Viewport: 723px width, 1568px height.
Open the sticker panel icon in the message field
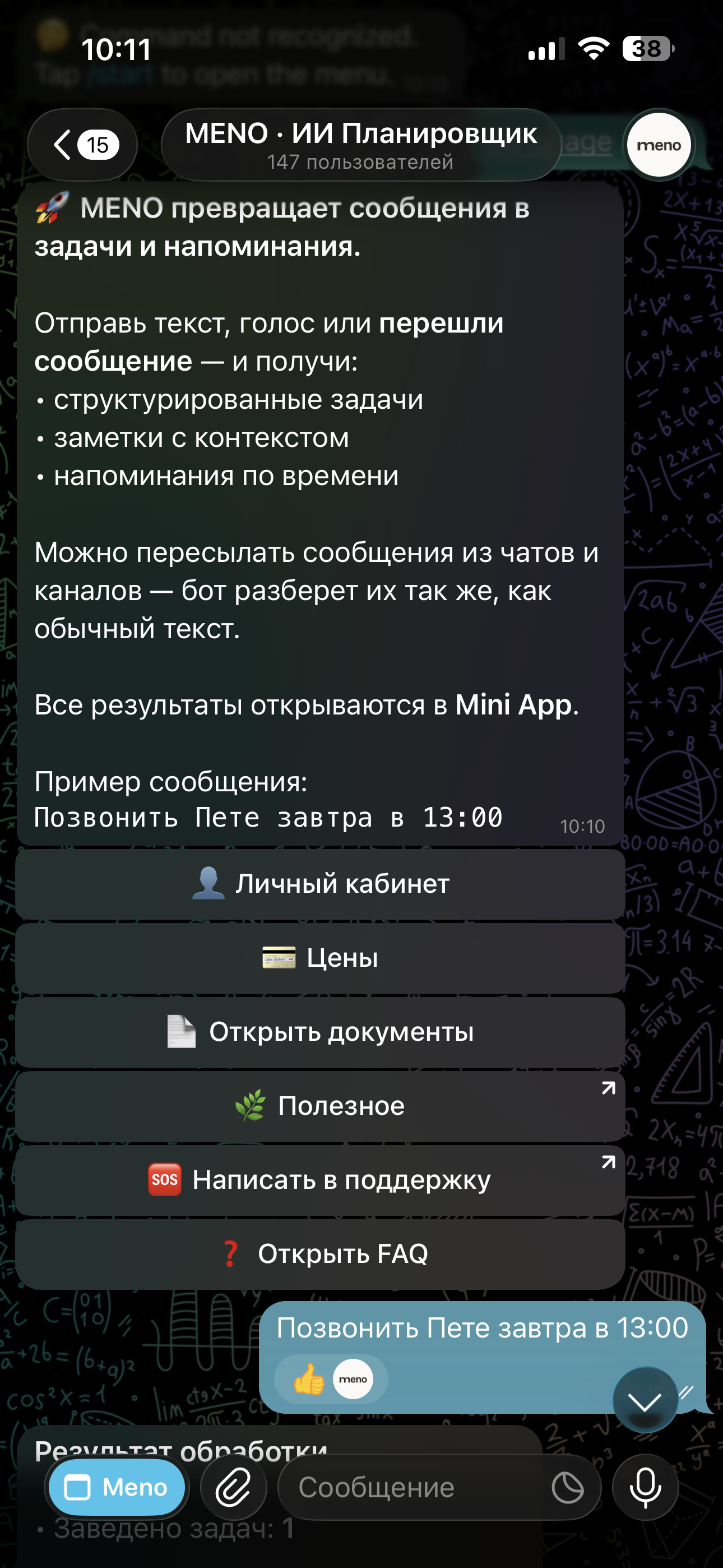coord(567,1487)
